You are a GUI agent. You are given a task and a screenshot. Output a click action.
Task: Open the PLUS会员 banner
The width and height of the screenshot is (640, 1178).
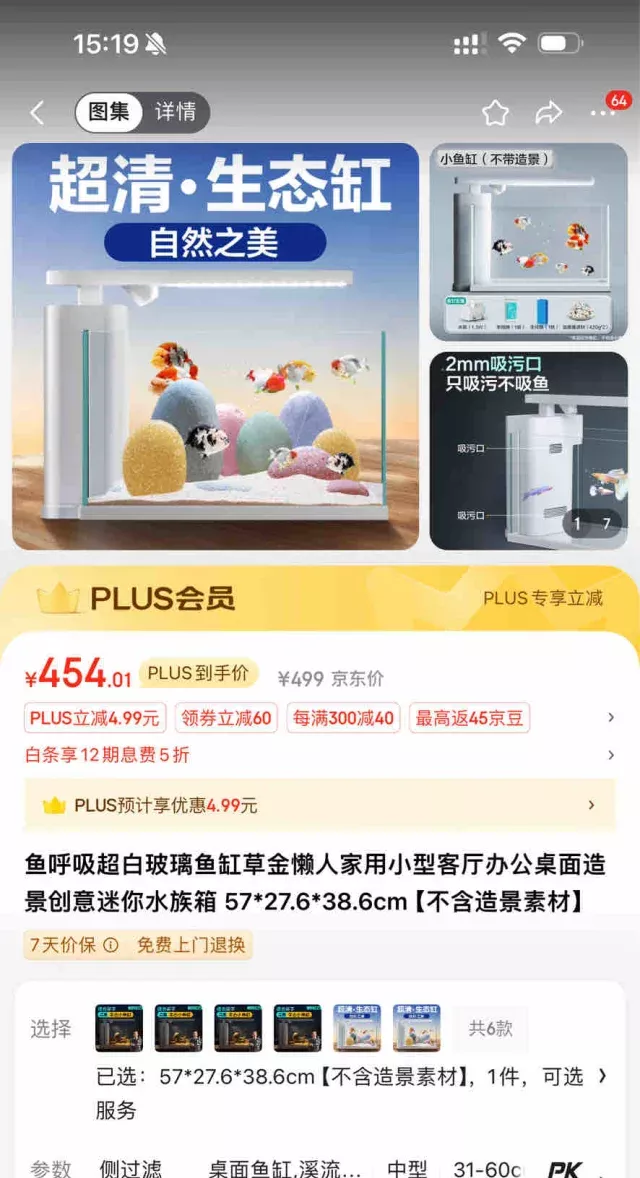point(320,598)
